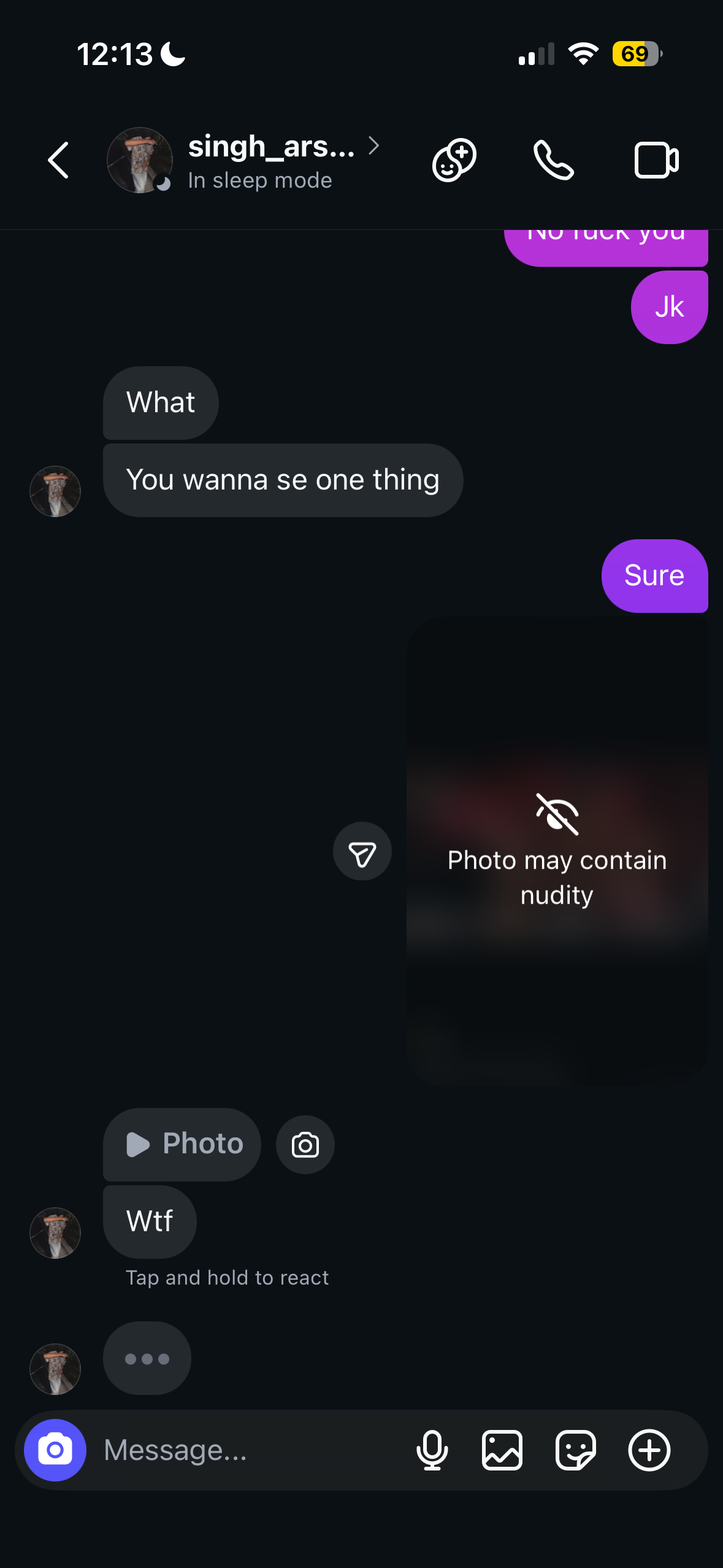The image size is (723, 1568).
Task: Open the blue camera button
Action: coord(55,1450)
